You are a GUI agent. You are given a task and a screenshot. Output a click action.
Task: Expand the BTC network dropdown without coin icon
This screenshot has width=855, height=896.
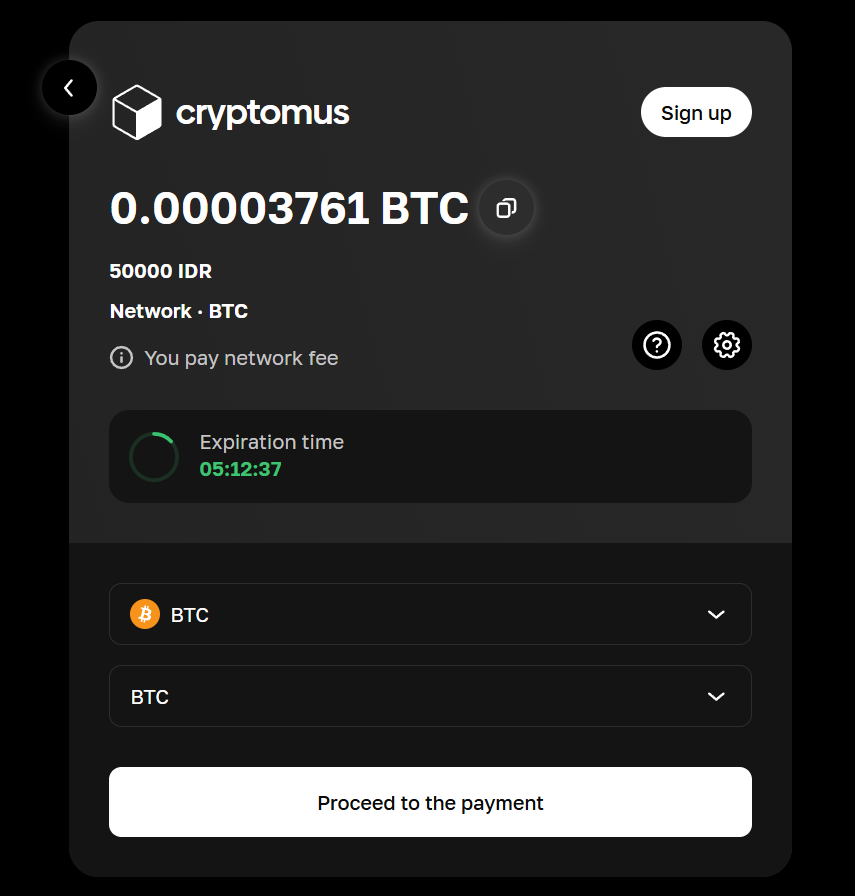click(430, 696)
